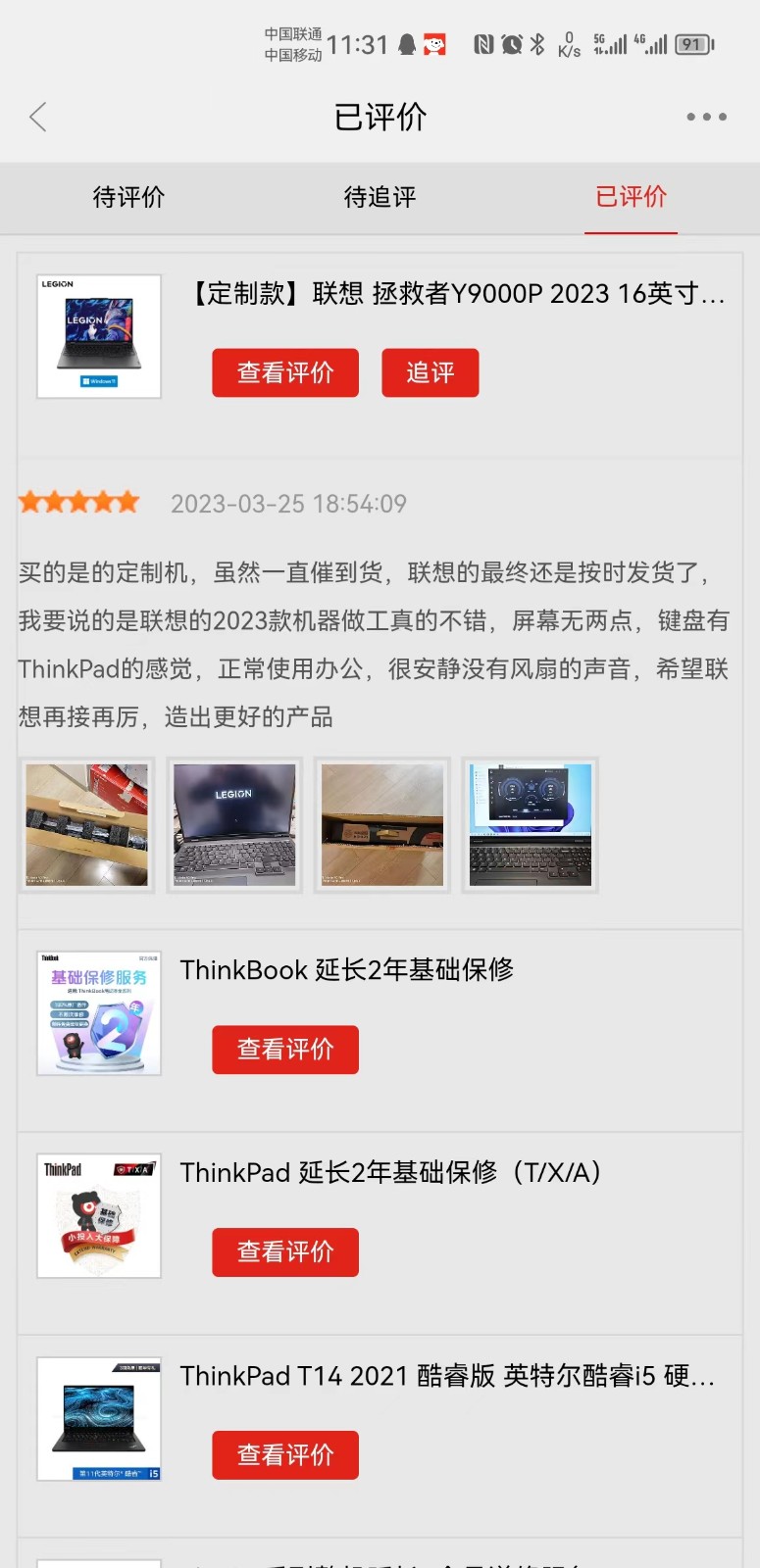Tap 查看评价 for ThinkPad 延长2年基础保修 (T/X/A)
This screenshot has height=1568, width=760.
click(x=285, y=1251)
